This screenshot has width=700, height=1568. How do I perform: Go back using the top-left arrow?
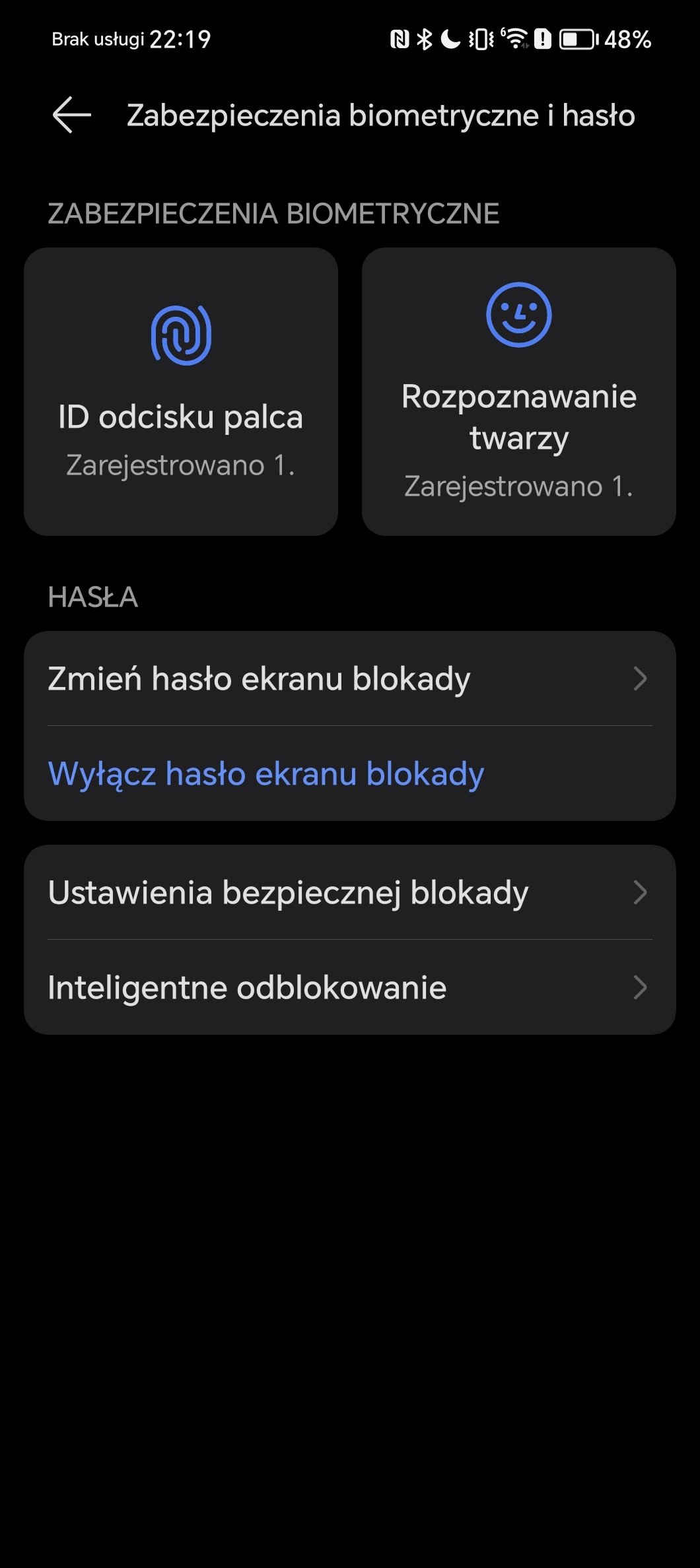71,115
